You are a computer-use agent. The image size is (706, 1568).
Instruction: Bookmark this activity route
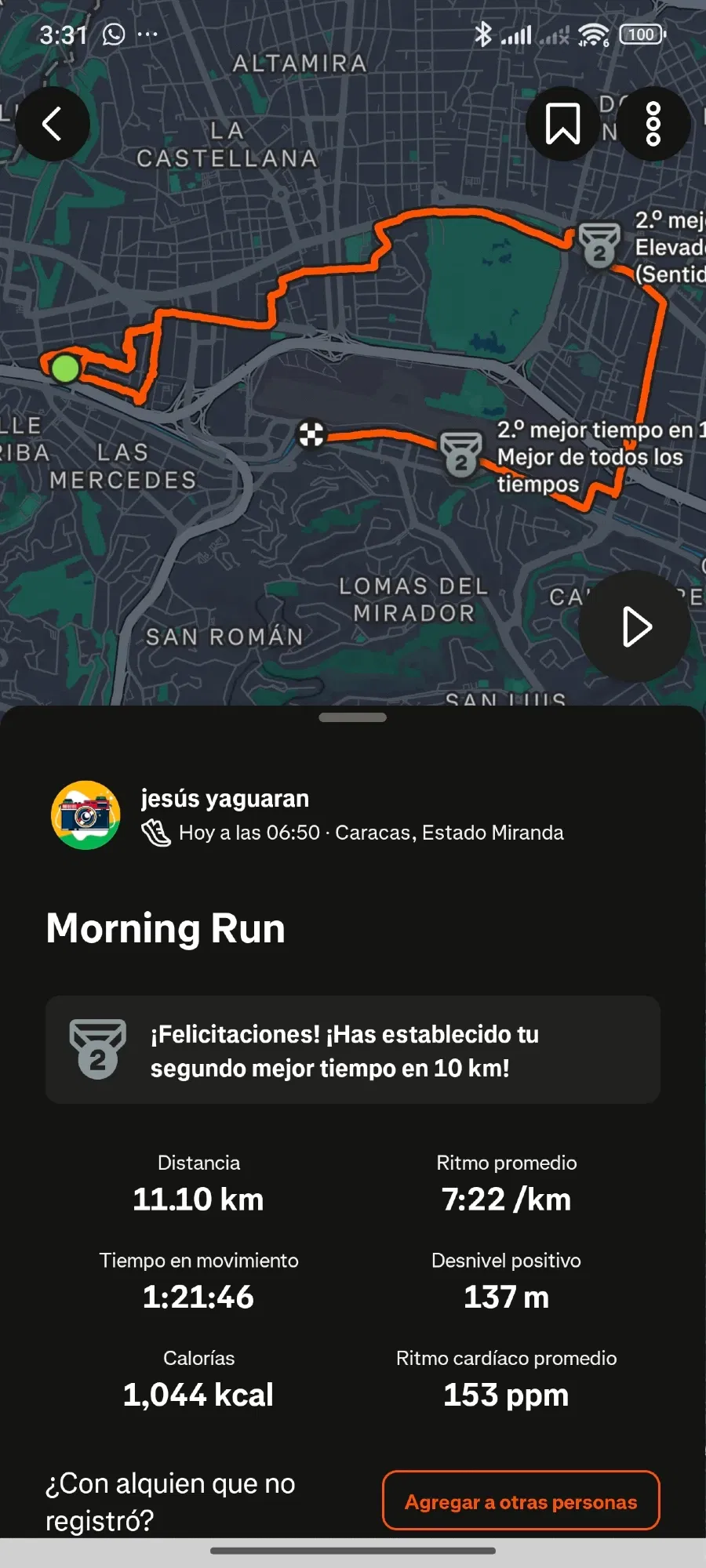(x=562, y=124)
